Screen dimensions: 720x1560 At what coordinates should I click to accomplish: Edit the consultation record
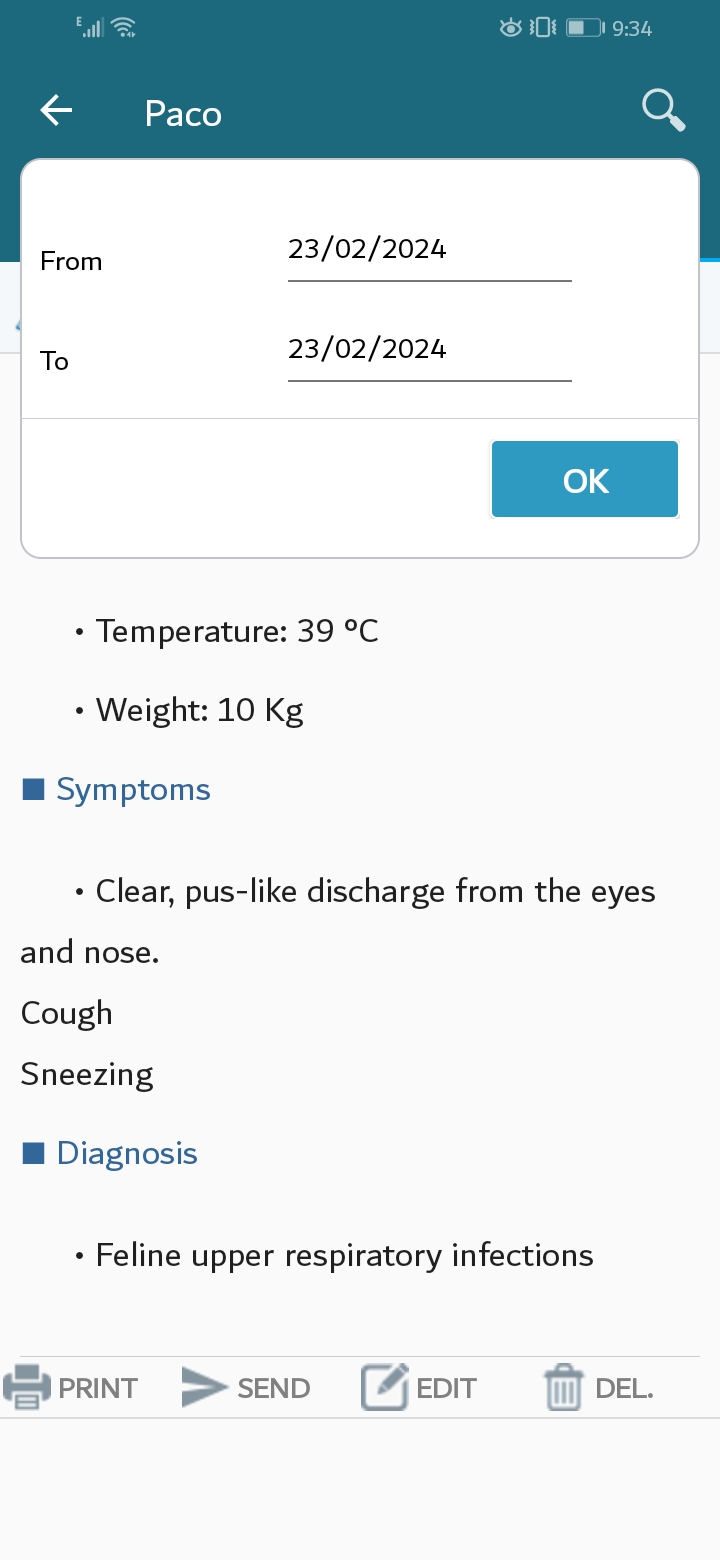(x=418, y=1388)
